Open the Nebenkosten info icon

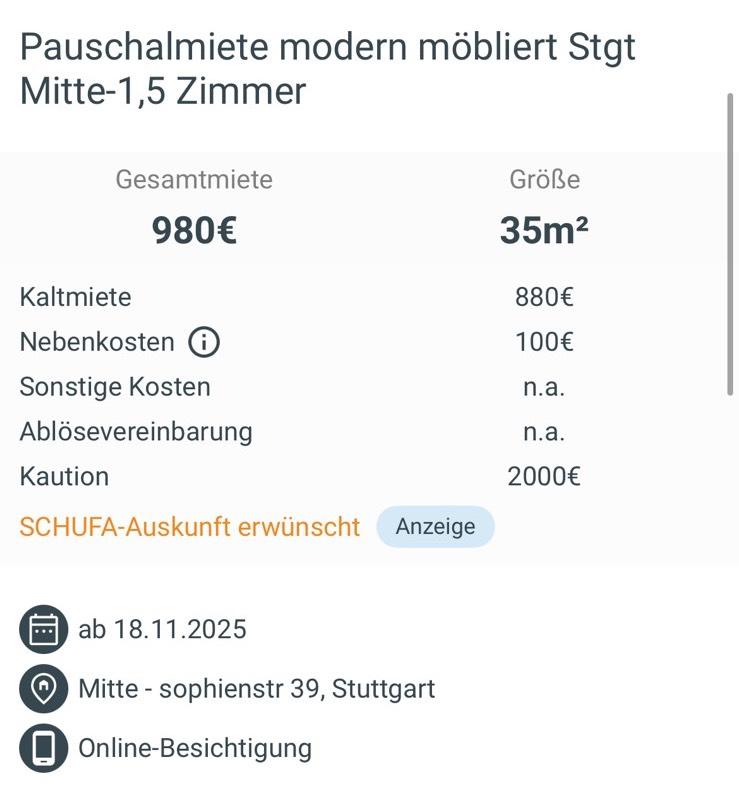coord(204,342)
